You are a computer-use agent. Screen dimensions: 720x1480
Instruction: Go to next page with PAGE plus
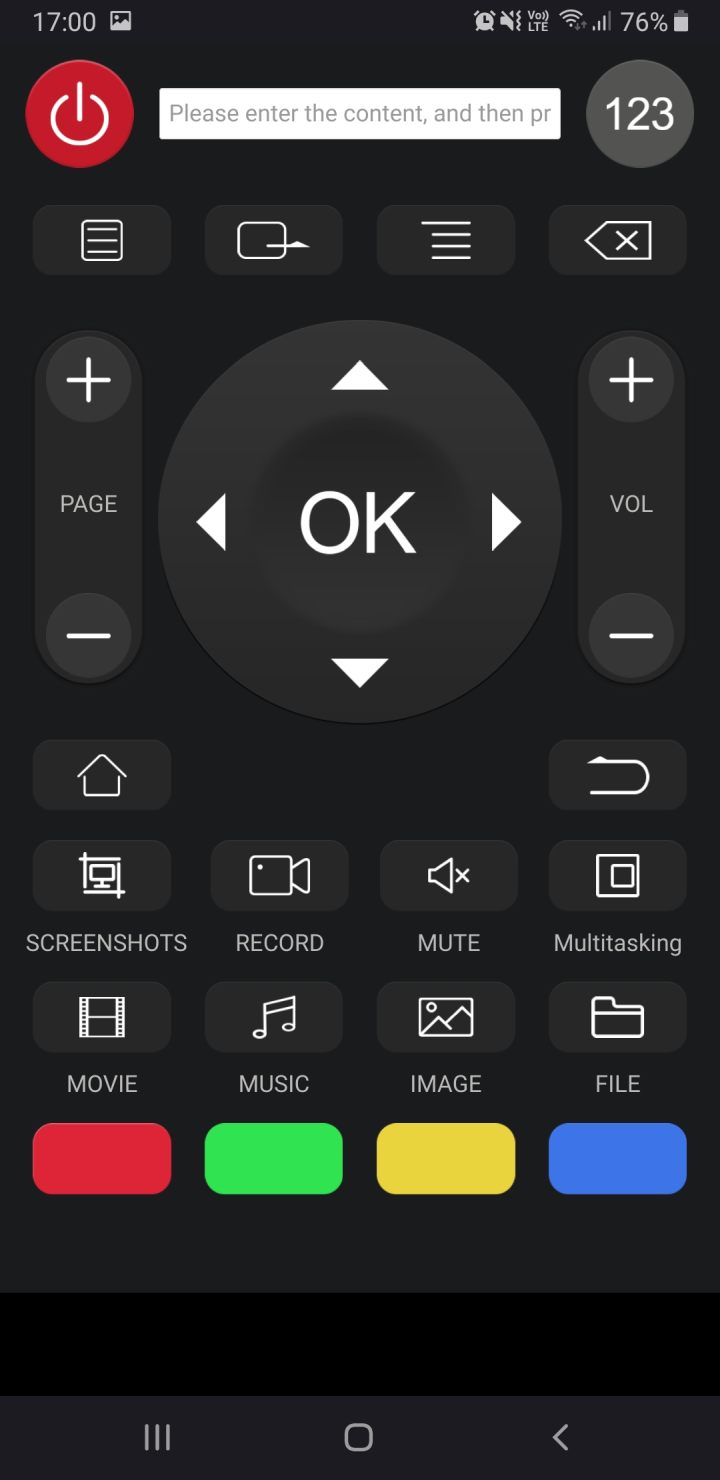[x=89, y=381]
